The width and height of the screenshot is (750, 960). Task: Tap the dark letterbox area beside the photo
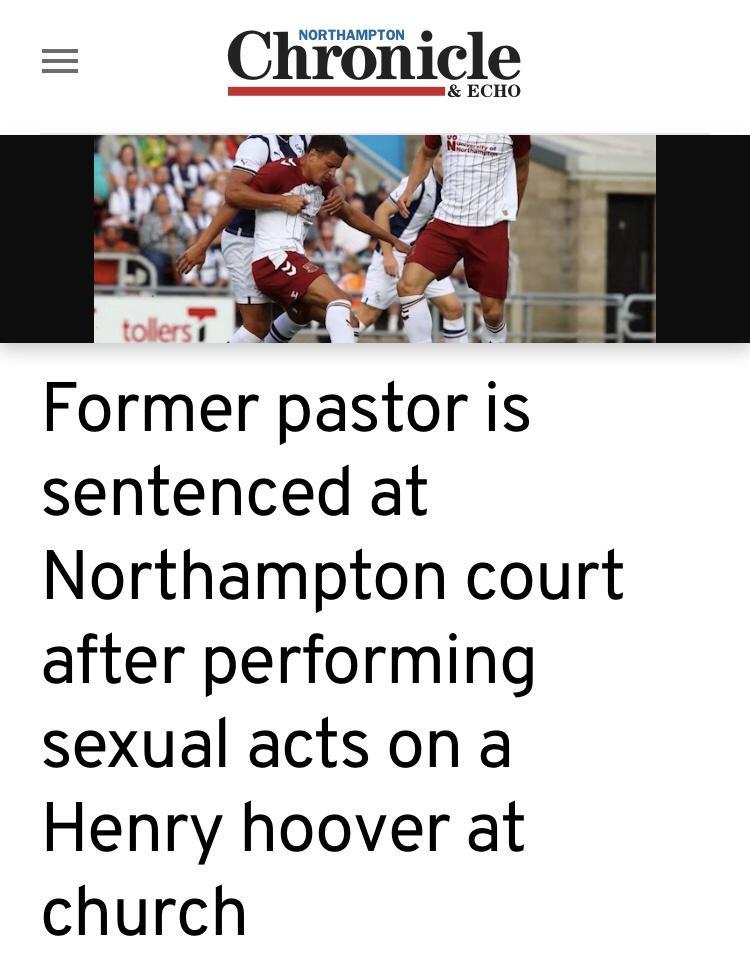coord(45,238)
